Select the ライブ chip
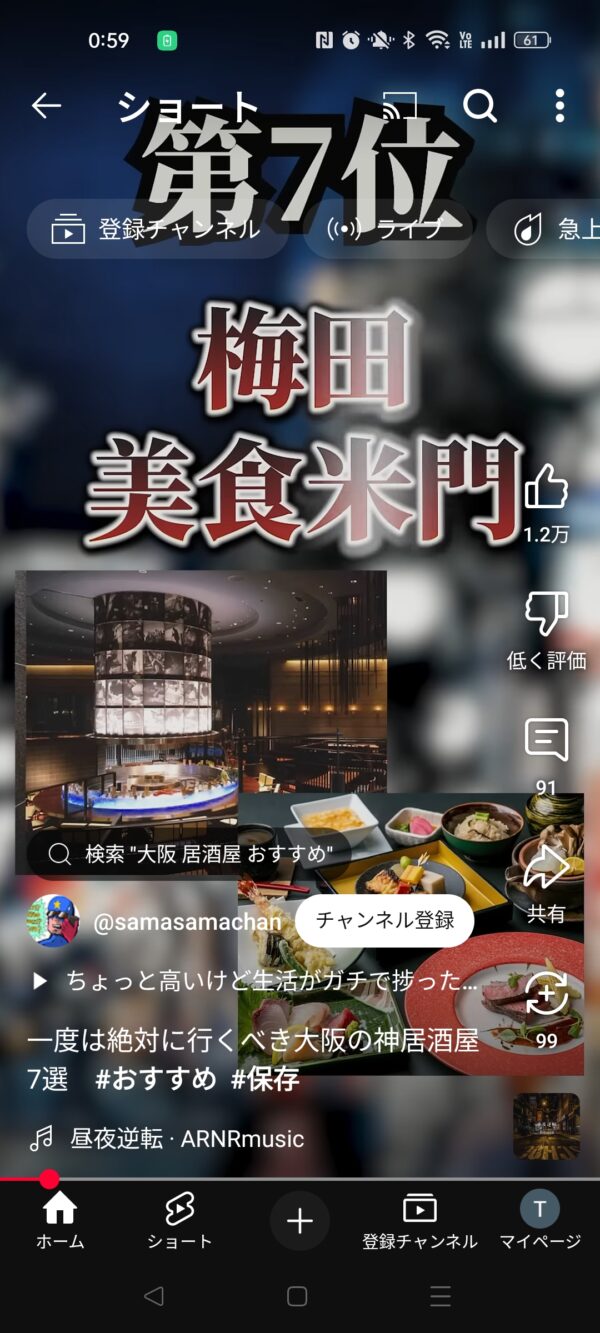This screenshot has height=1333, width=600. click(x=386, y=229)
